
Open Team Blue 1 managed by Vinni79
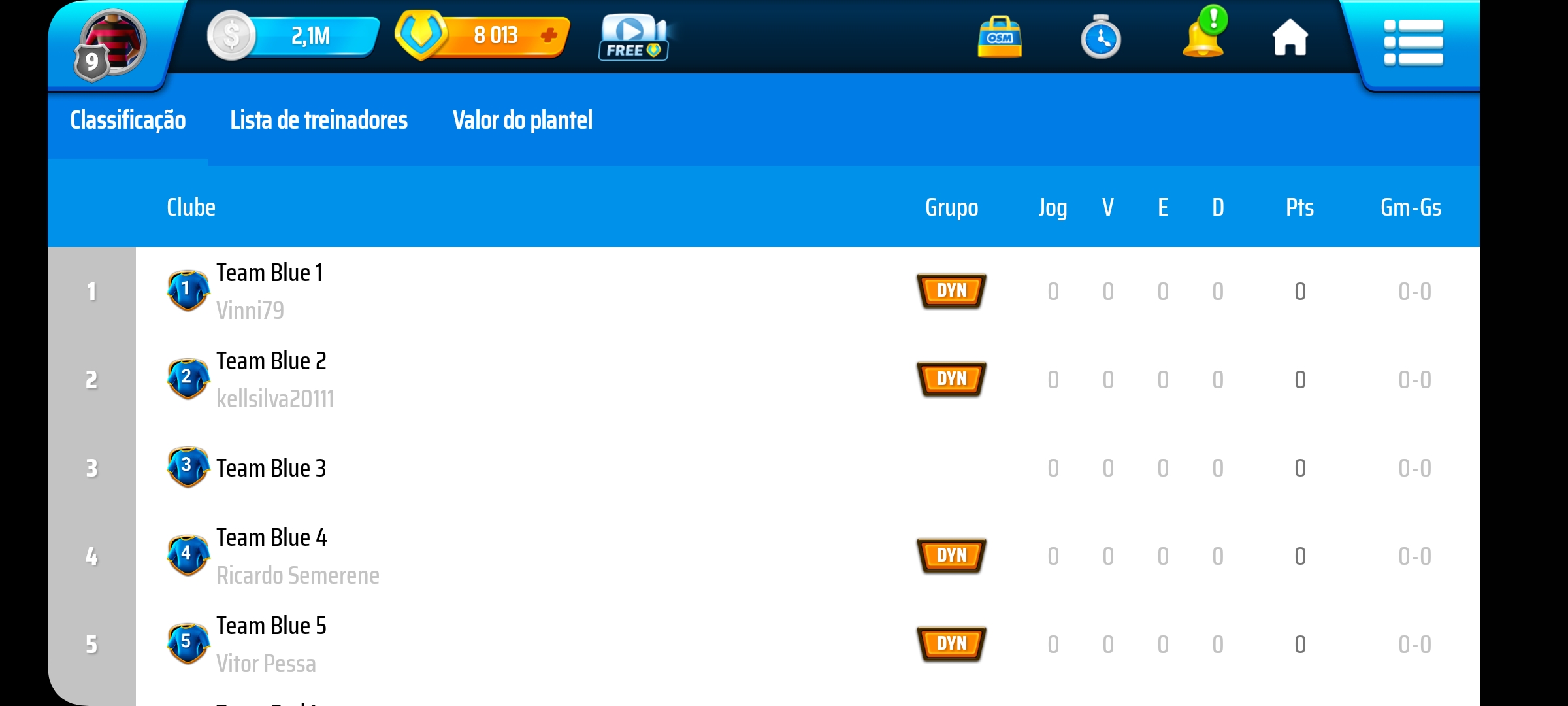tap(269, 291)
